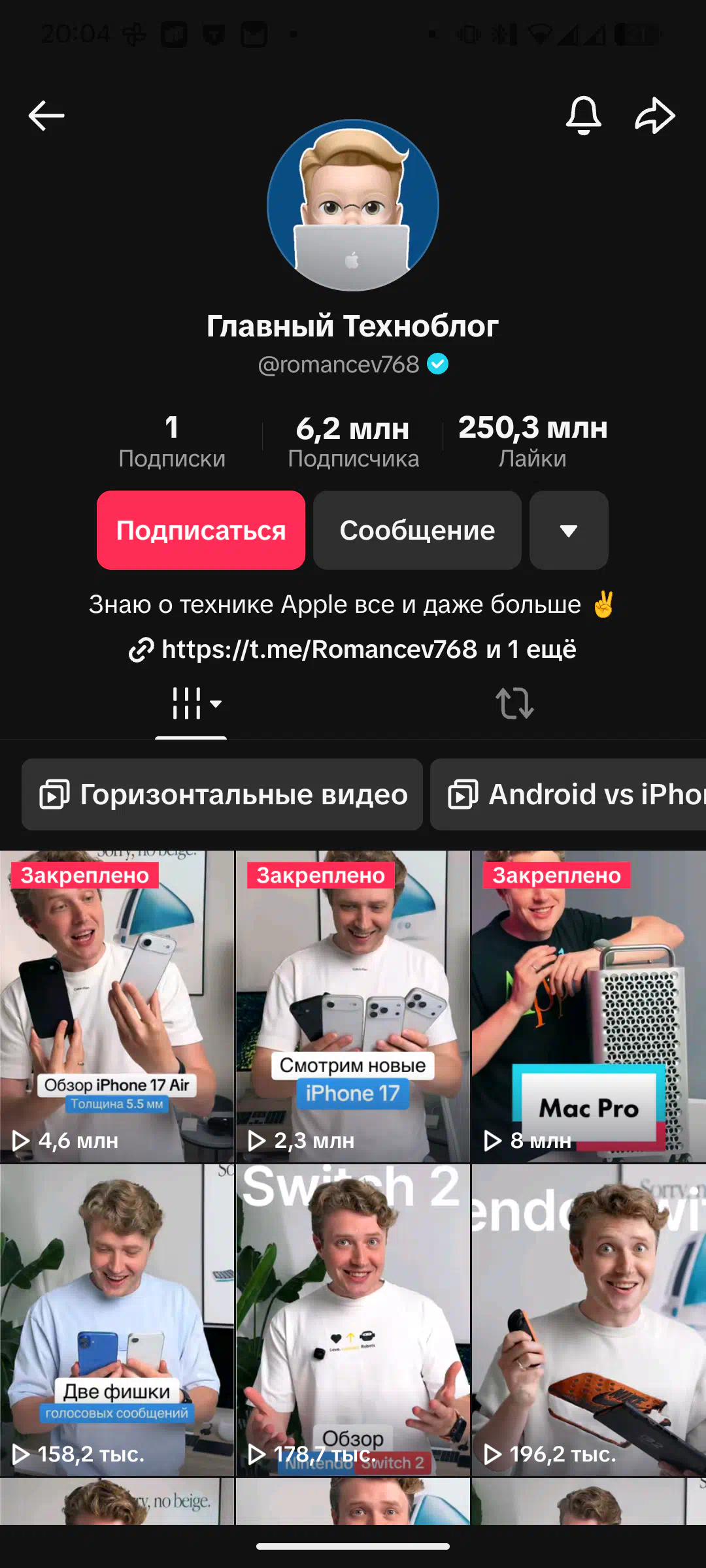This screenshot has width=706, height=1568.
Task: Enlarge the profile avatar picture
Action: tap(353, 205)
